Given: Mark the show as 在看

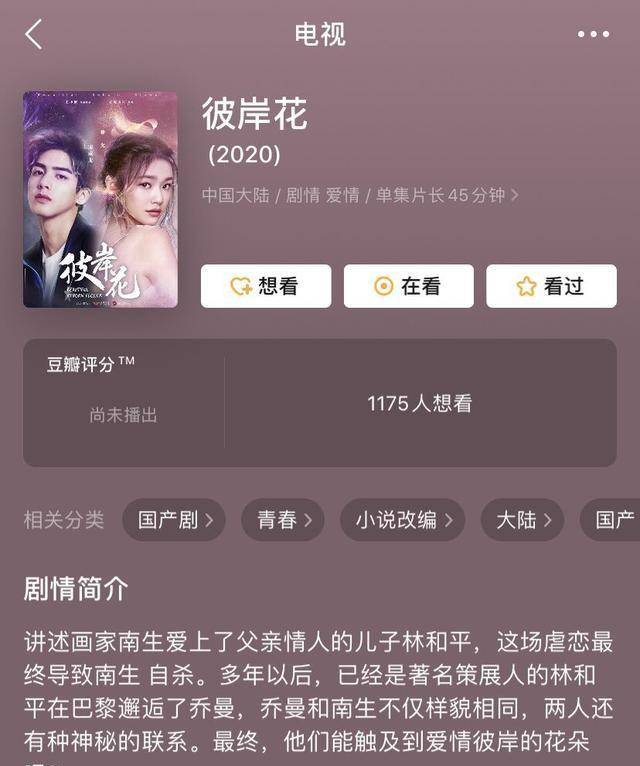Looking at the screenshot, I should [x=409, y=286].
